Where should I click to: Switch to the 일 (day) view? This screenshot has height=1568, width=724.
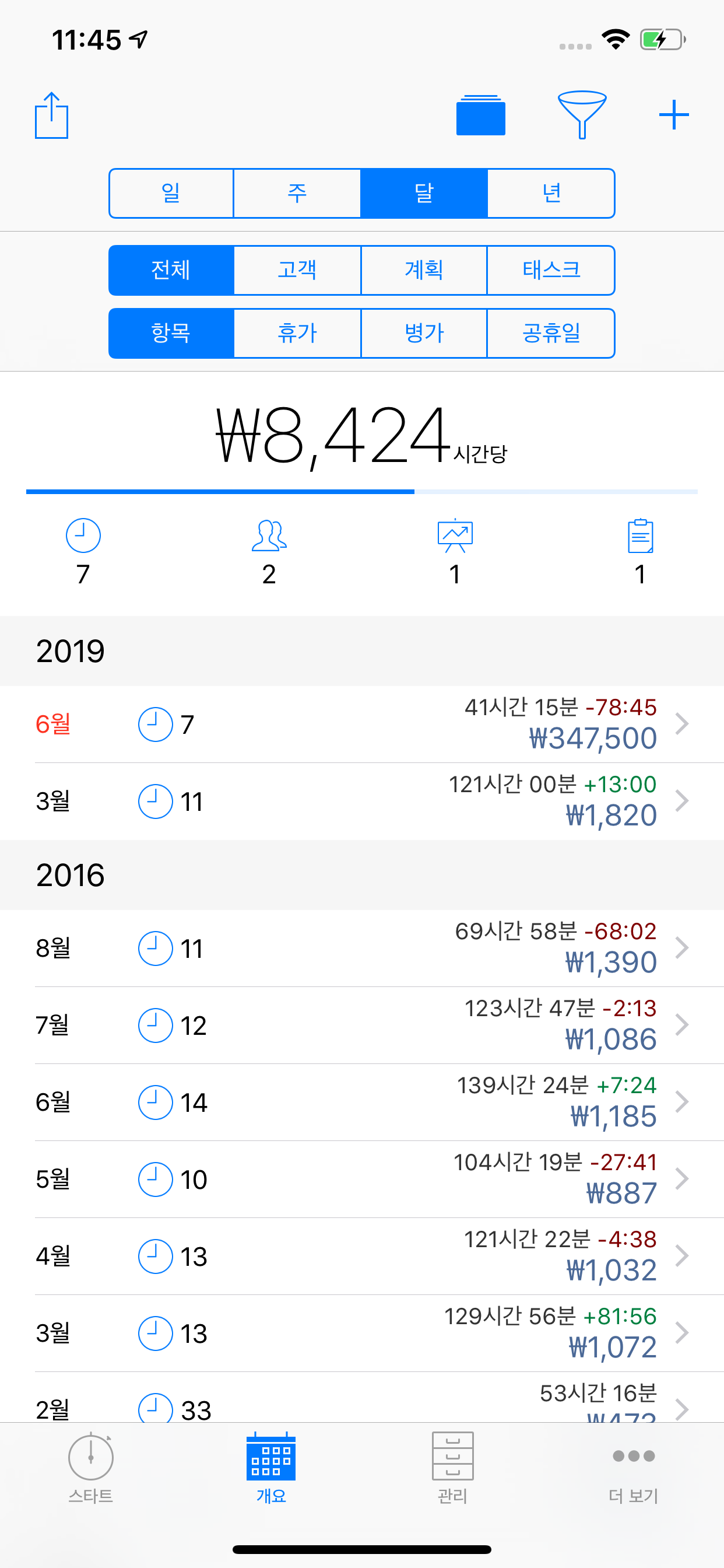pyautogui.click(x=171, y=194)
